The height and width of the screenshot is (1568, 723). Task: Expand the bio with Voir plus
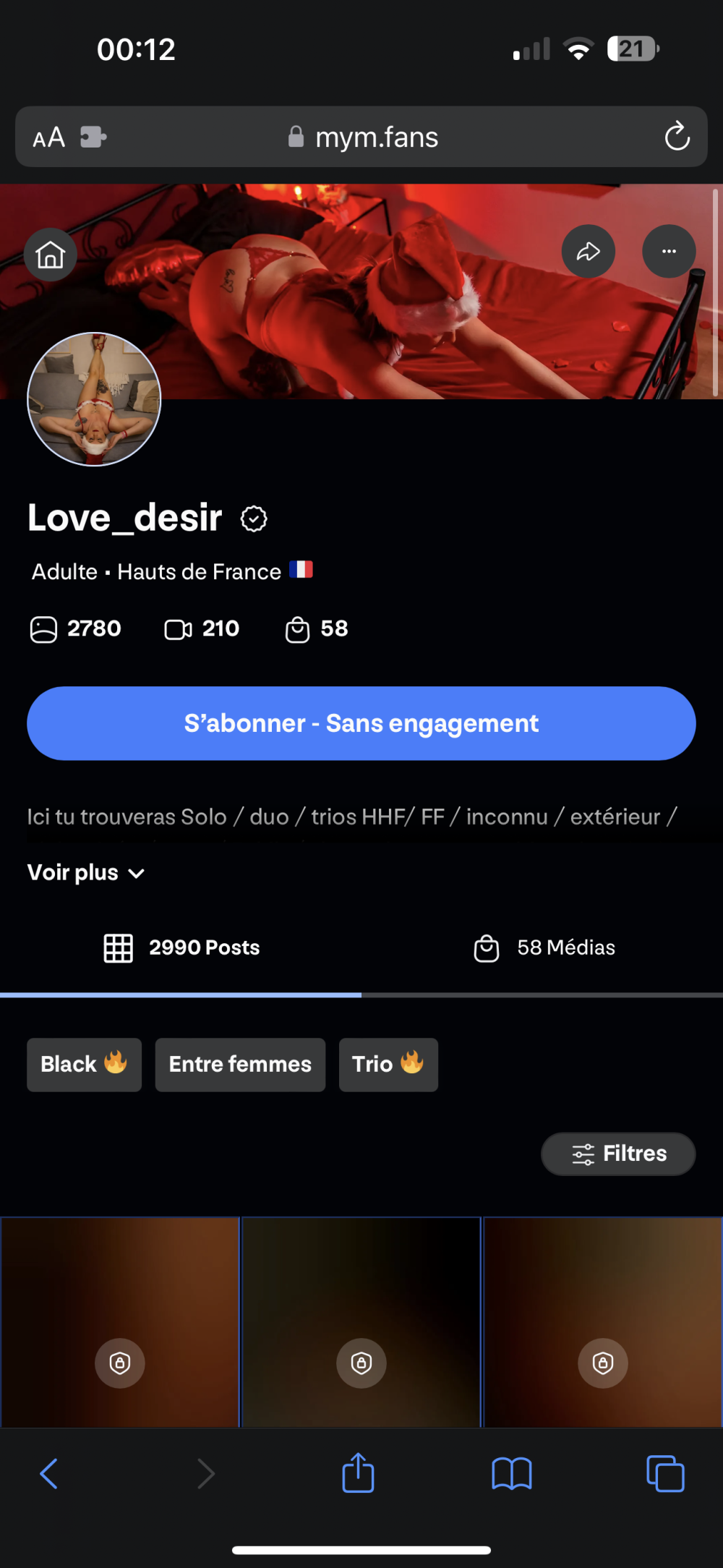pos(86,873)
